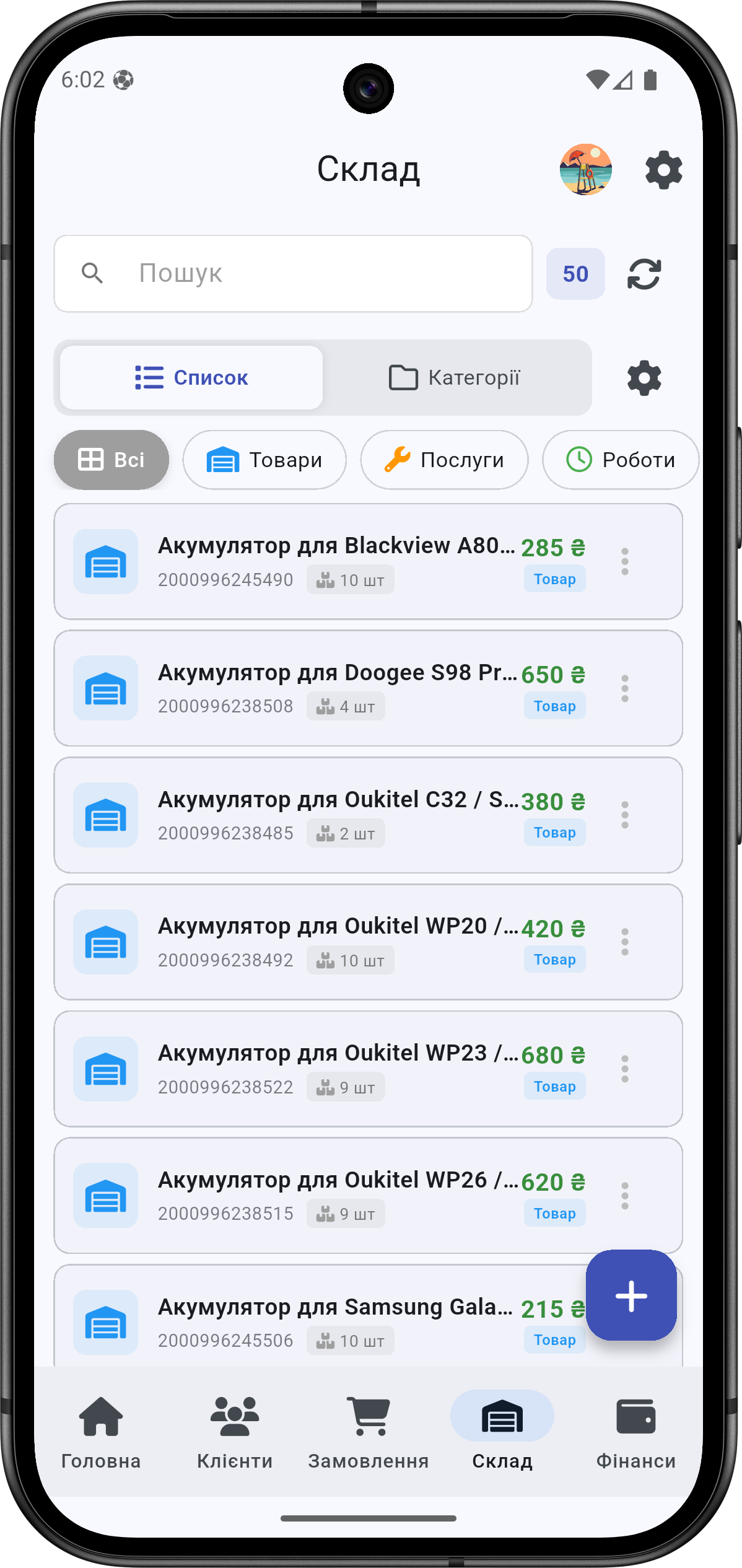Switch to the Категорії view
742x1568 pixels.
[455, 377]
